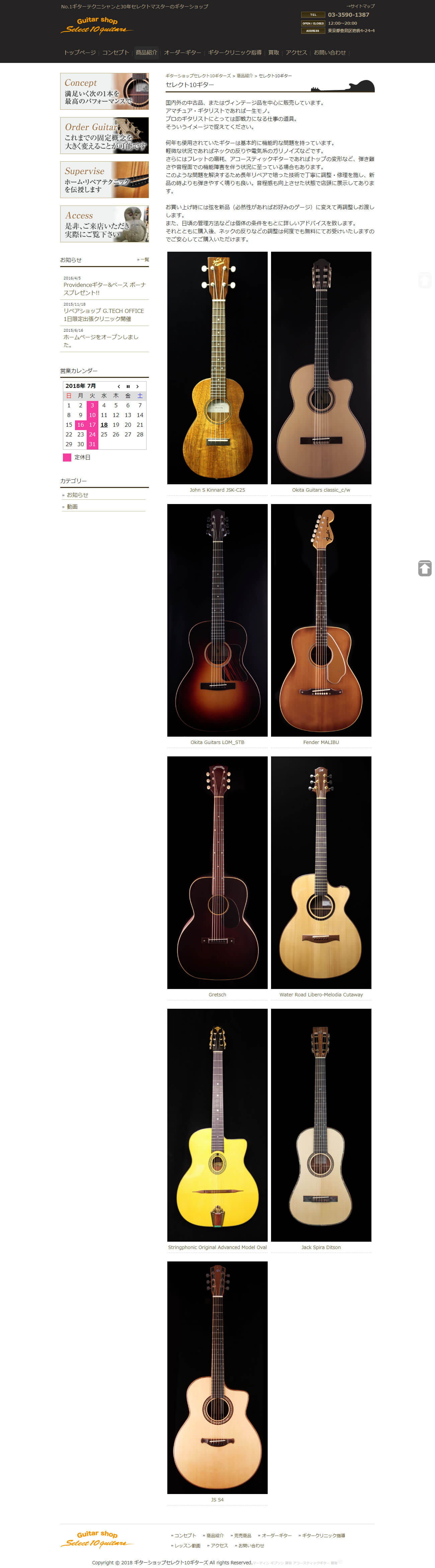Open the Water Road Libero-Melodia Cutaway item

(321, 872)
